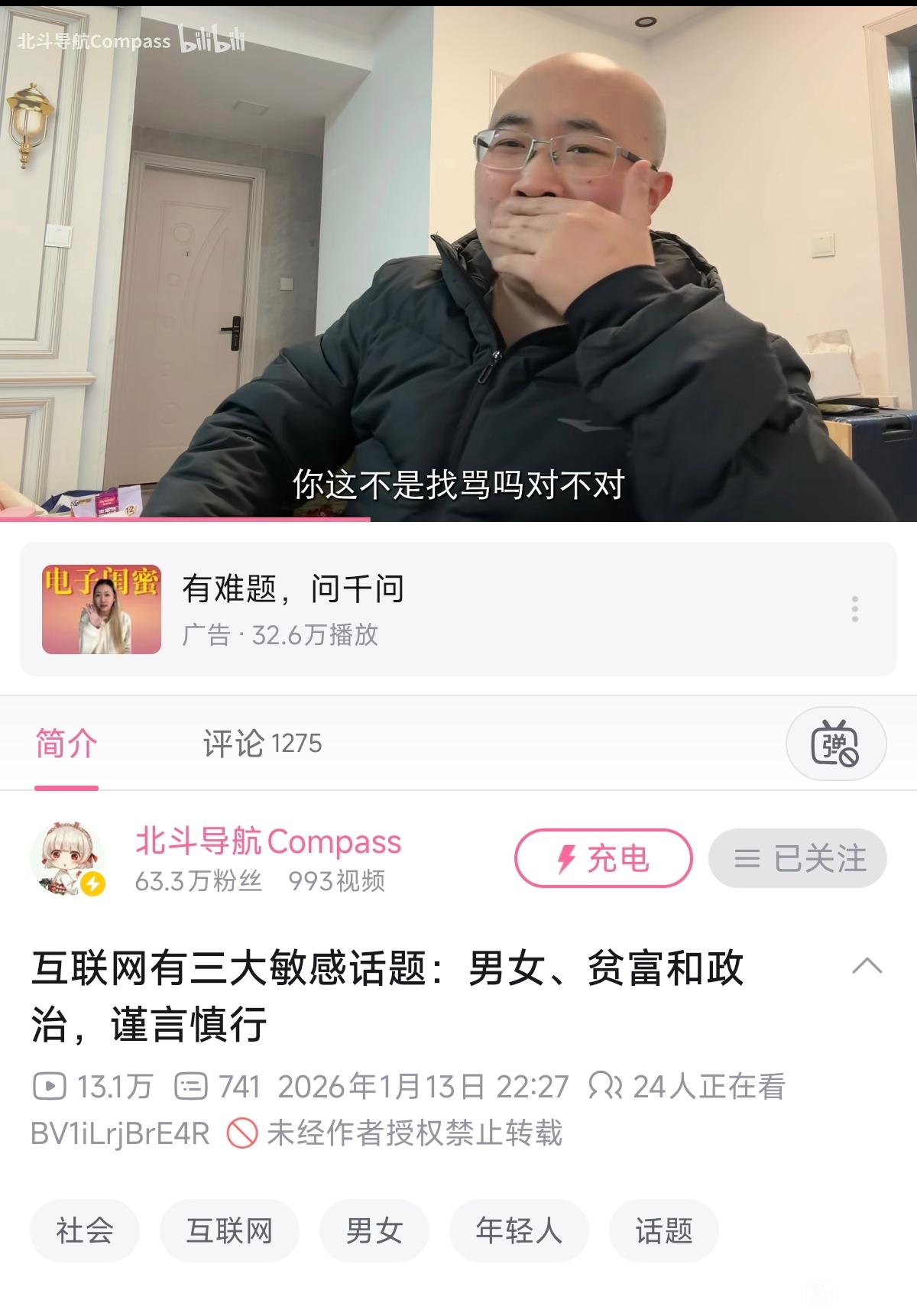This screenshot has width=917, height=1316.
Task: Open the 话题 tag chip
Action: (663, 1230)
